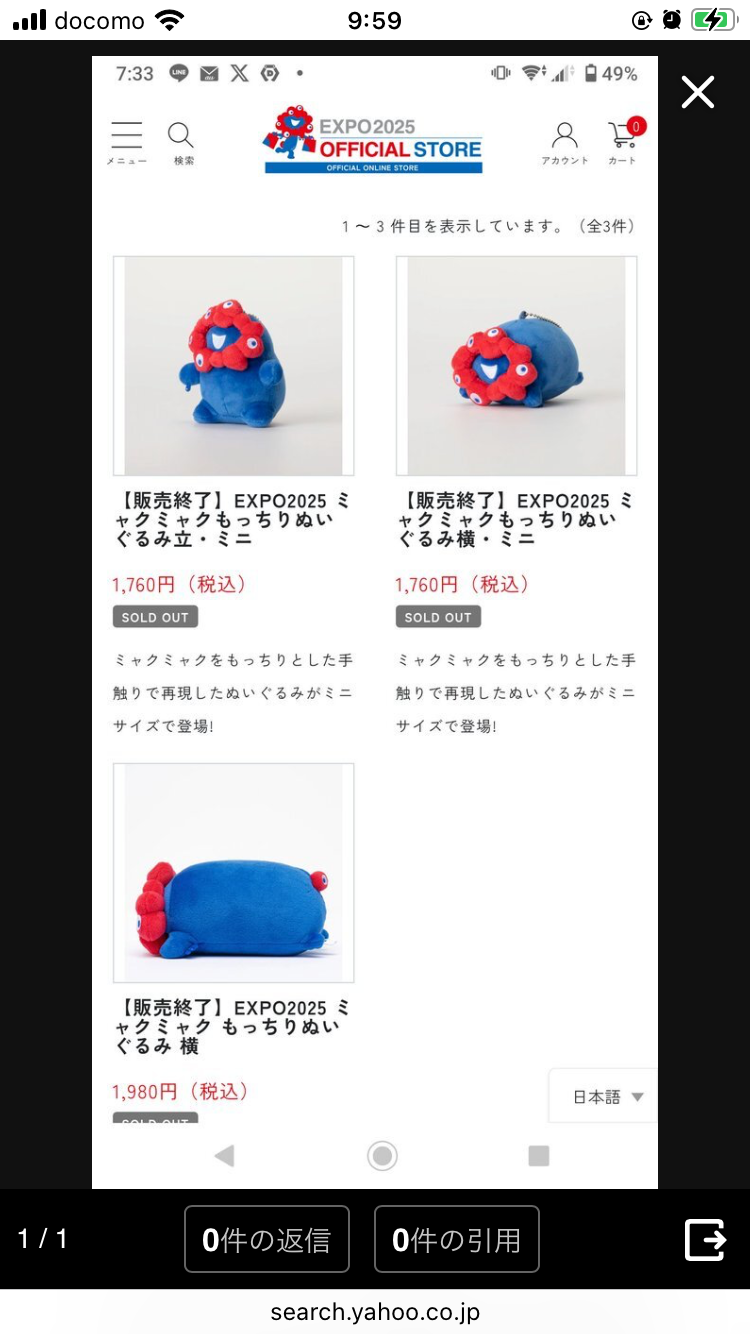
Task: Open the アカウント account icon
Action: [x=563, y=136]
